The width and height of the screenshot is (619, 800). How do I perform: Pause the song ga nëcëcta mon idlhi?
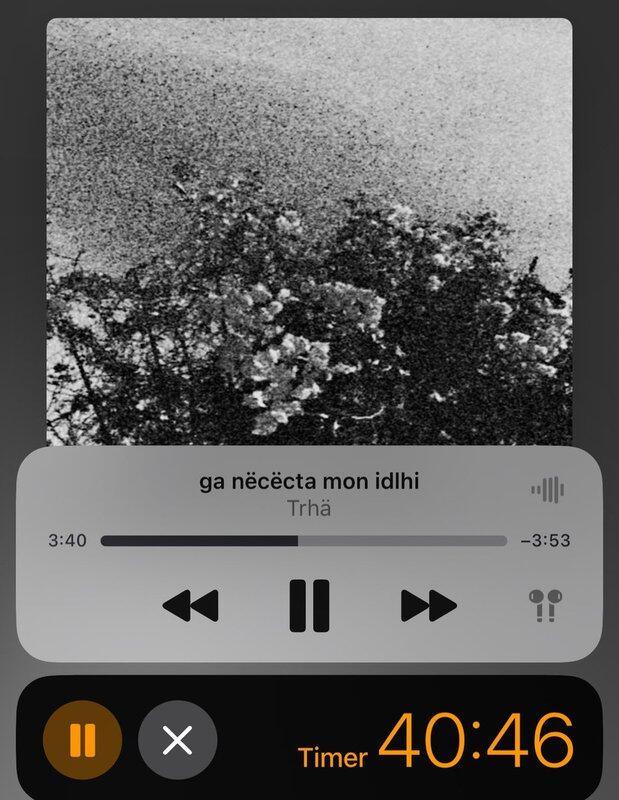click(x=309, y=605)
